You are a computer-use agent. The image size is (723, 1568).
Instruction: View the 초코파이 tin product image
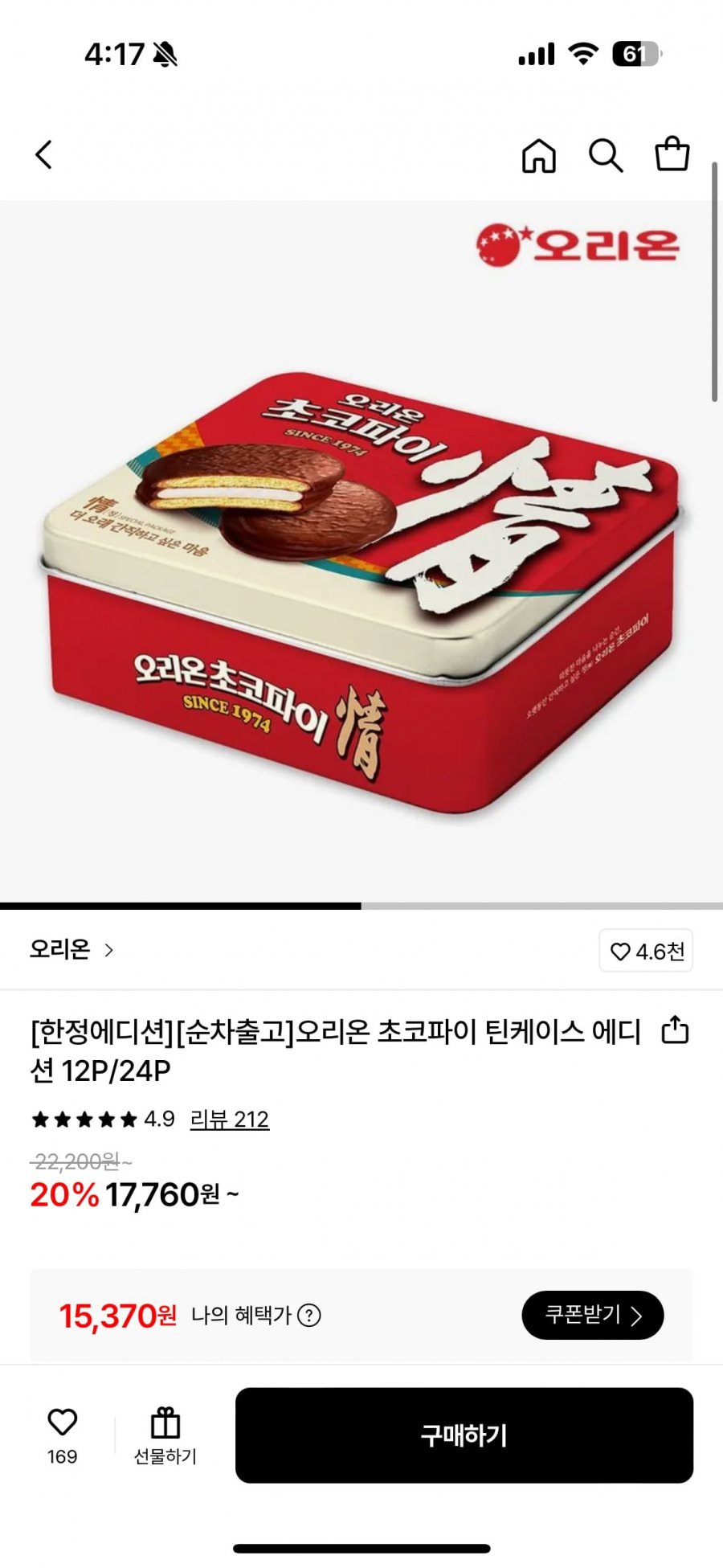coord(361,555)
